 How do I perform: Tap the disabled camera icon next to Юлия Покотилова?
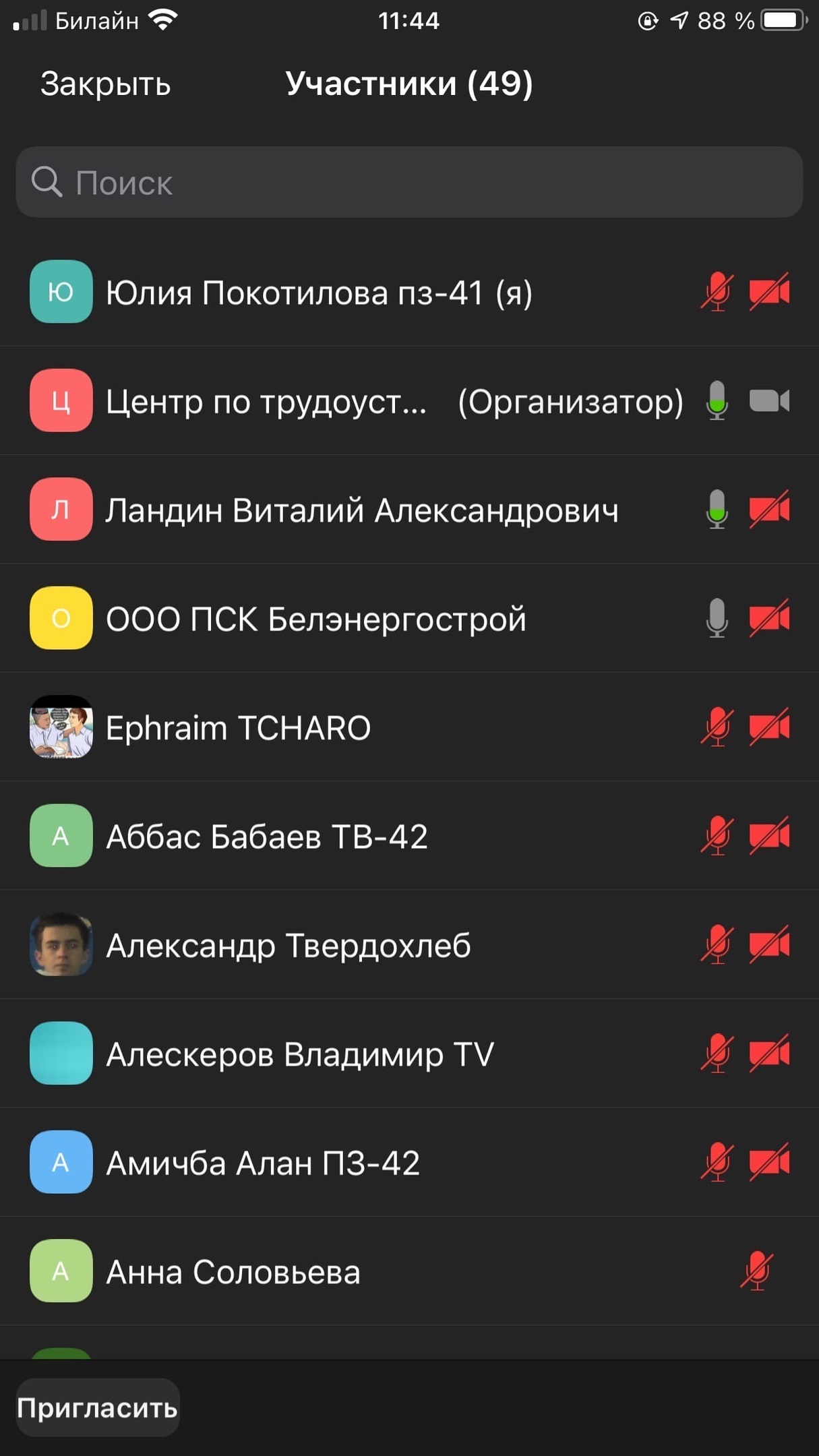click(769, 292)
